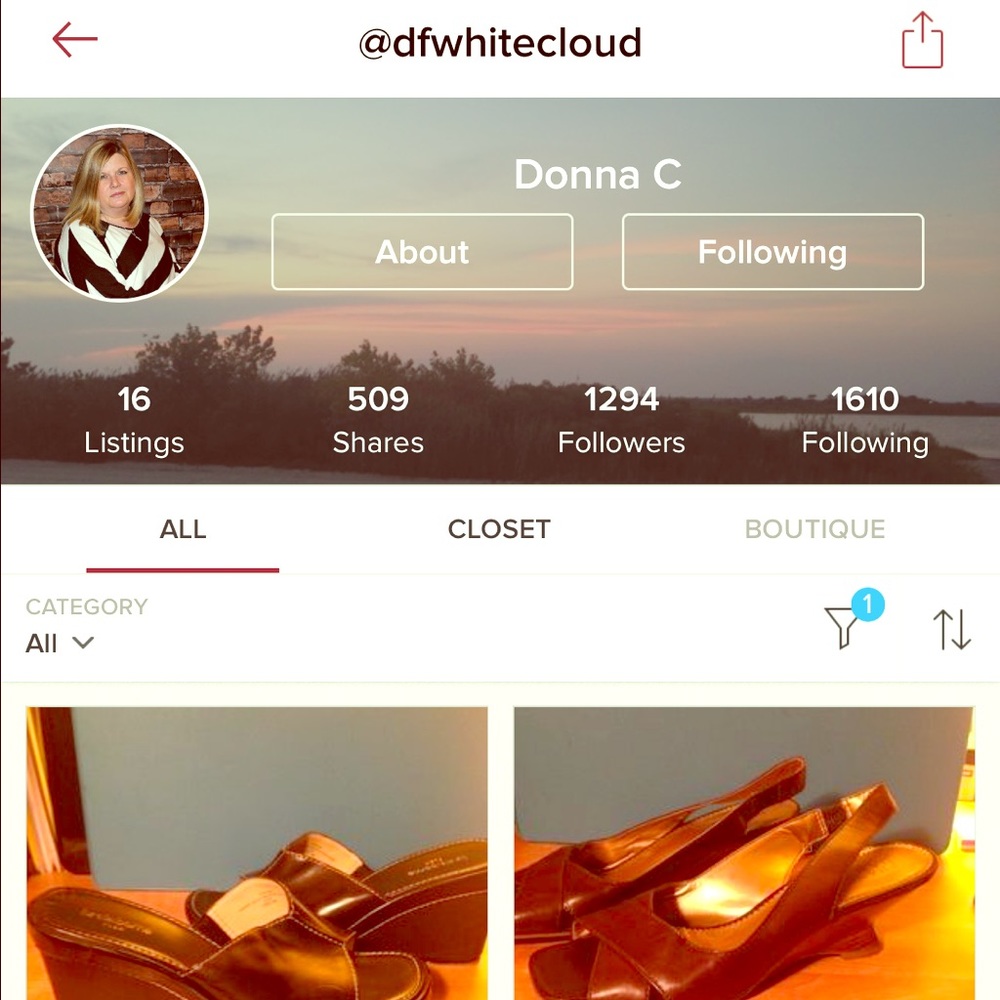Change the sort order
This screenshot has height=1000, width=1000.
[952, 629]
